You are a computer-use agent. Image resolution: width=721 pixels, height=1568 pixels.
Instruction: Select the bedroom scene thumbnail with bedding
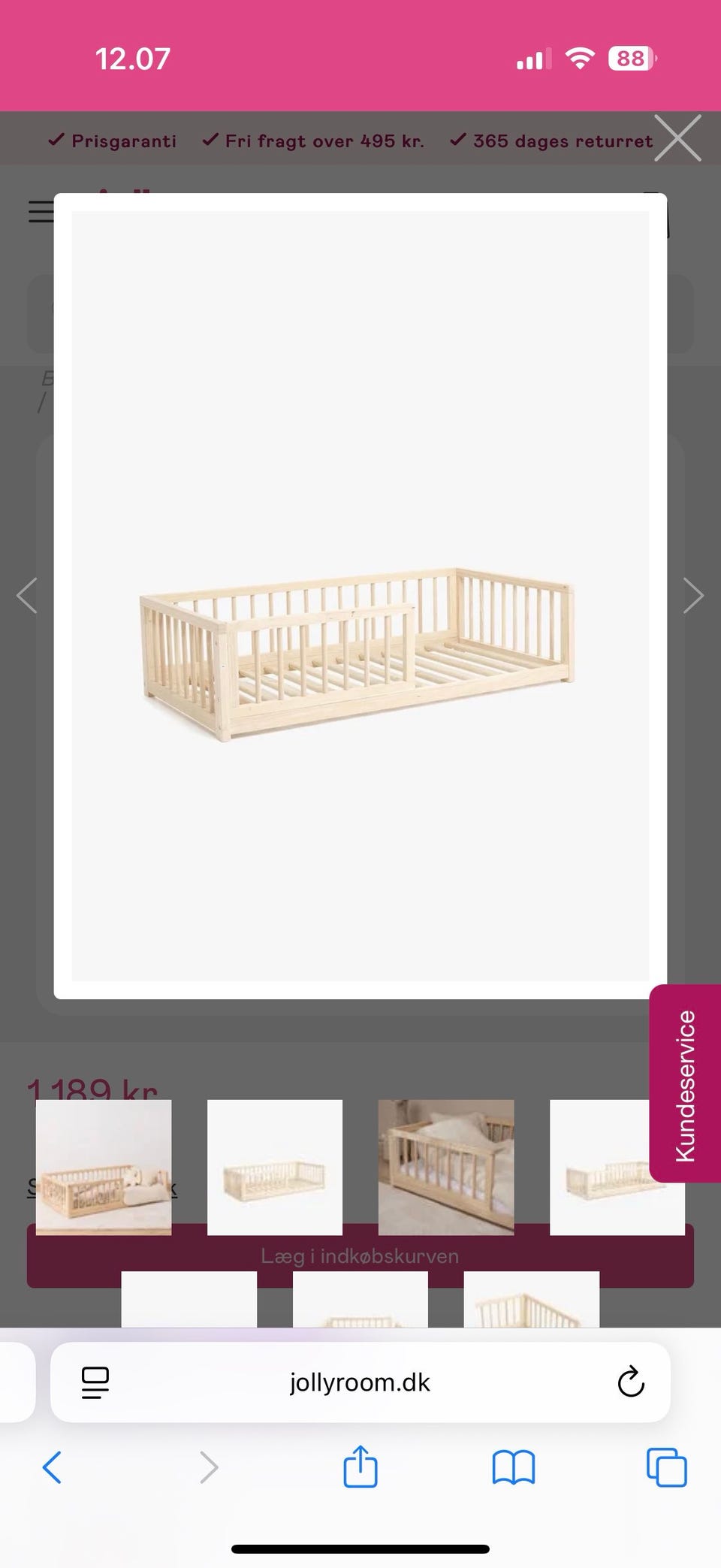point(446,1167)
